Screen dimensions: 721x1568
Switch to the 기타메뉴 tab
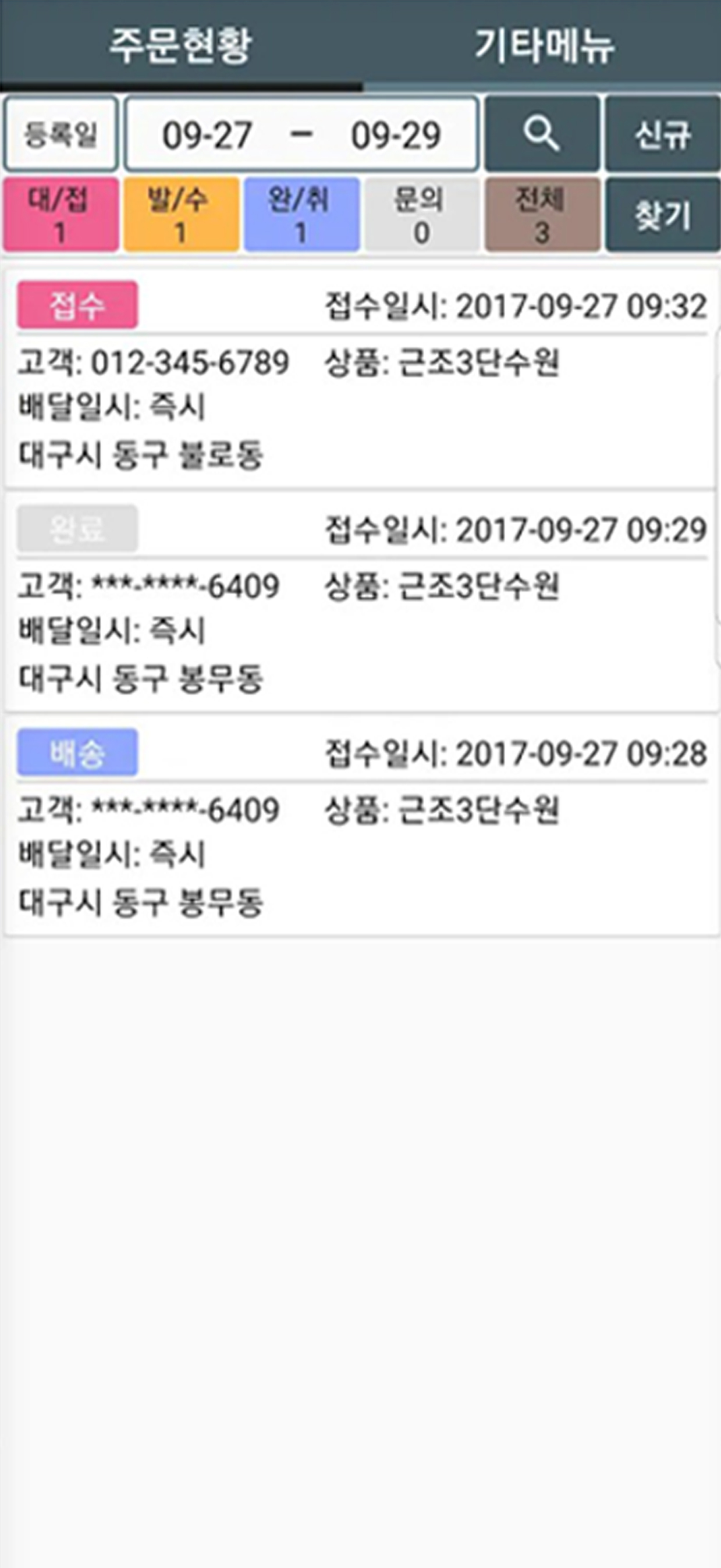click(543, 45)
